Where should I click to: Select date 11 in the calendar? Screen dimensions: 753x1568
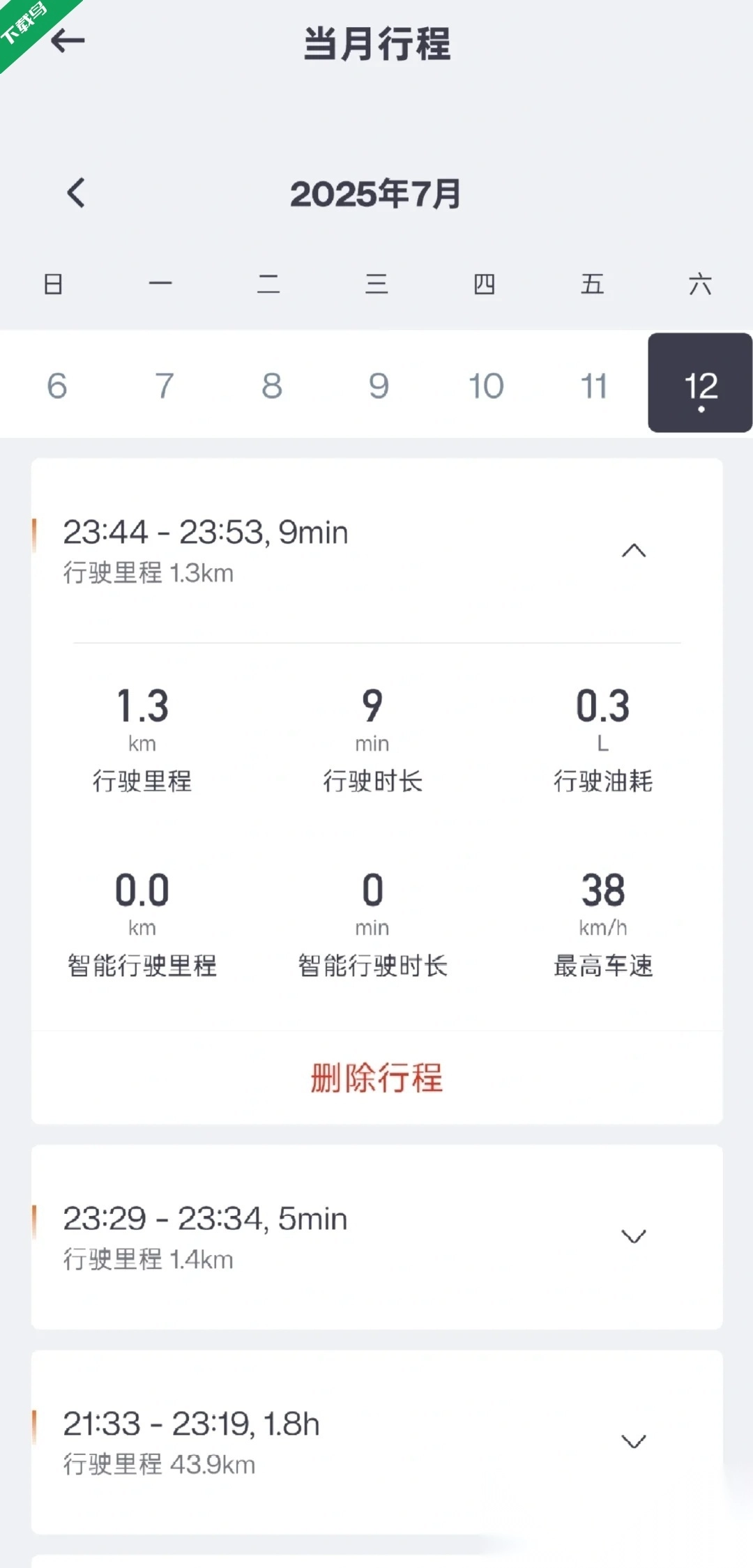click(593, 386)
